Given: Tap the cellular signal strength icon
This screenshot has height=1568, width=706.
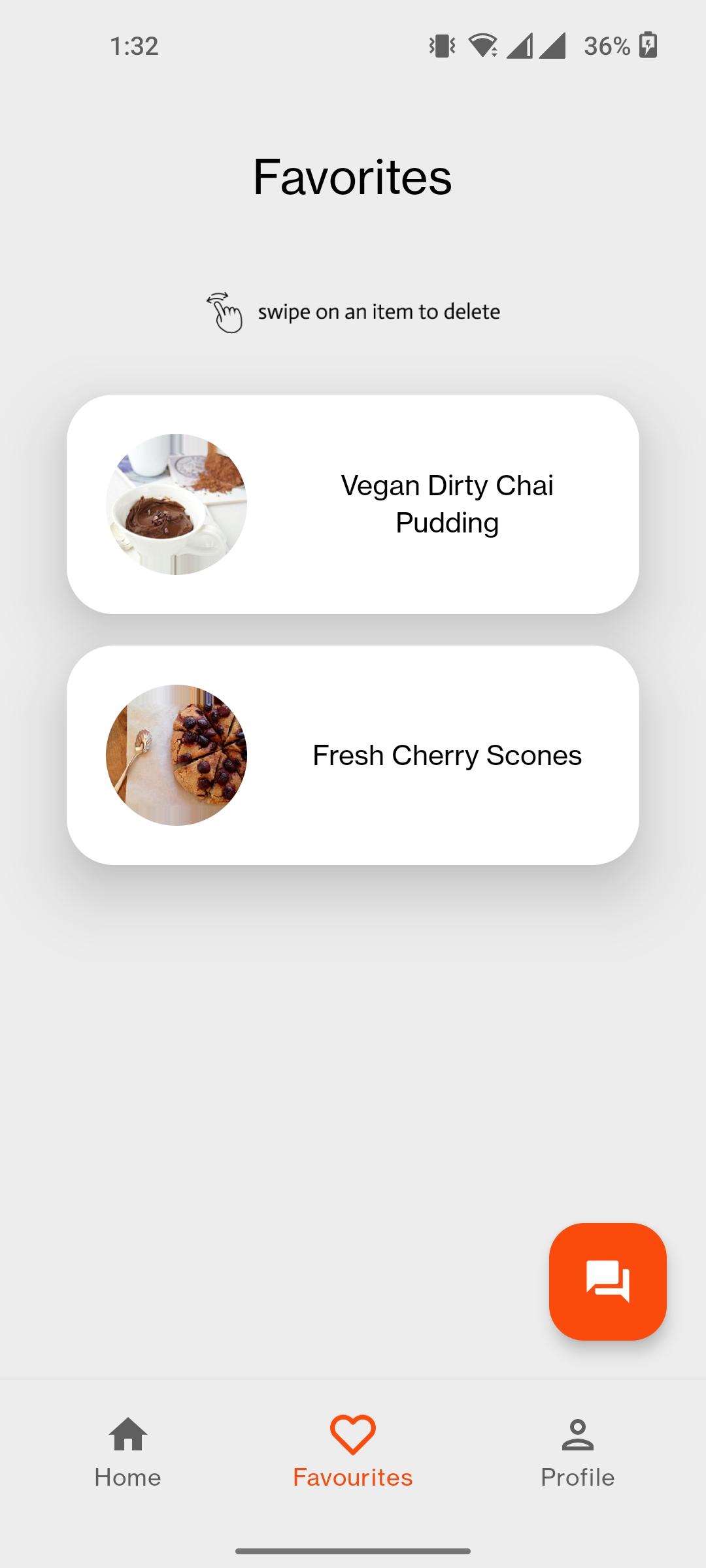Looking at the screenshot, I should tap(520, 46).
